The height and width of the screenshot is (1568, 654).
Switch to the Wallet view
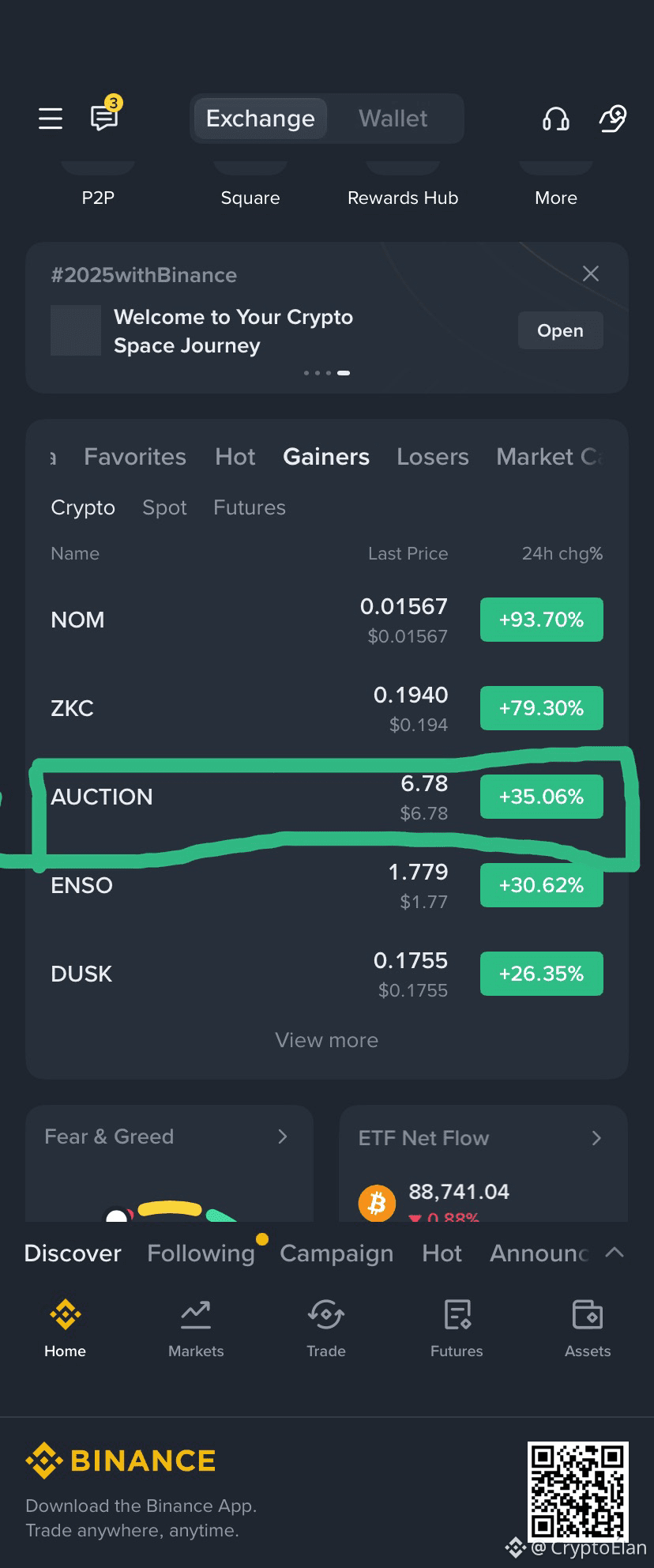coord(393,118)
